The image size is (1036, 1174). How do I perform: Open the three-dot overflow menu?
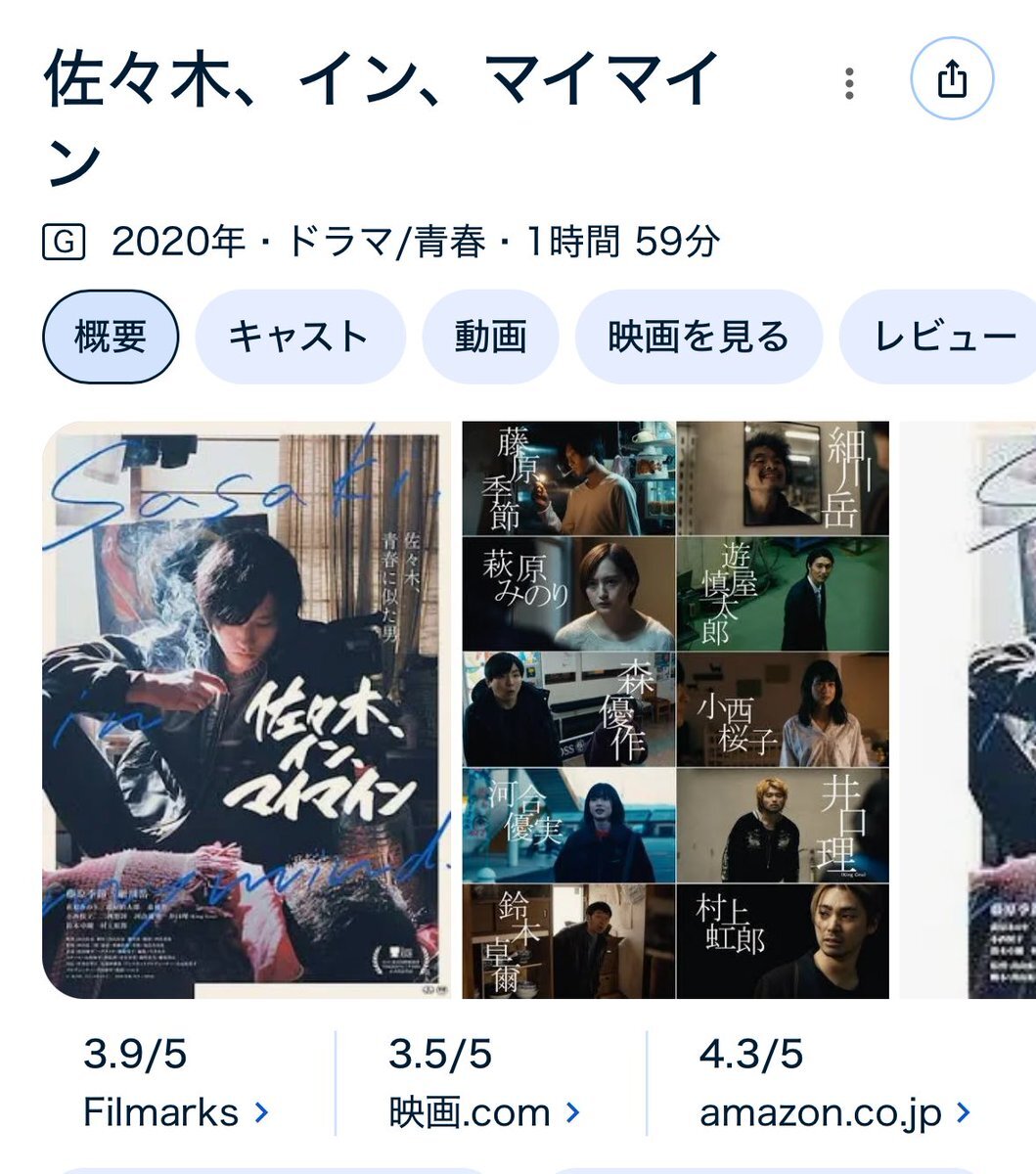click(x=849, y=83)
